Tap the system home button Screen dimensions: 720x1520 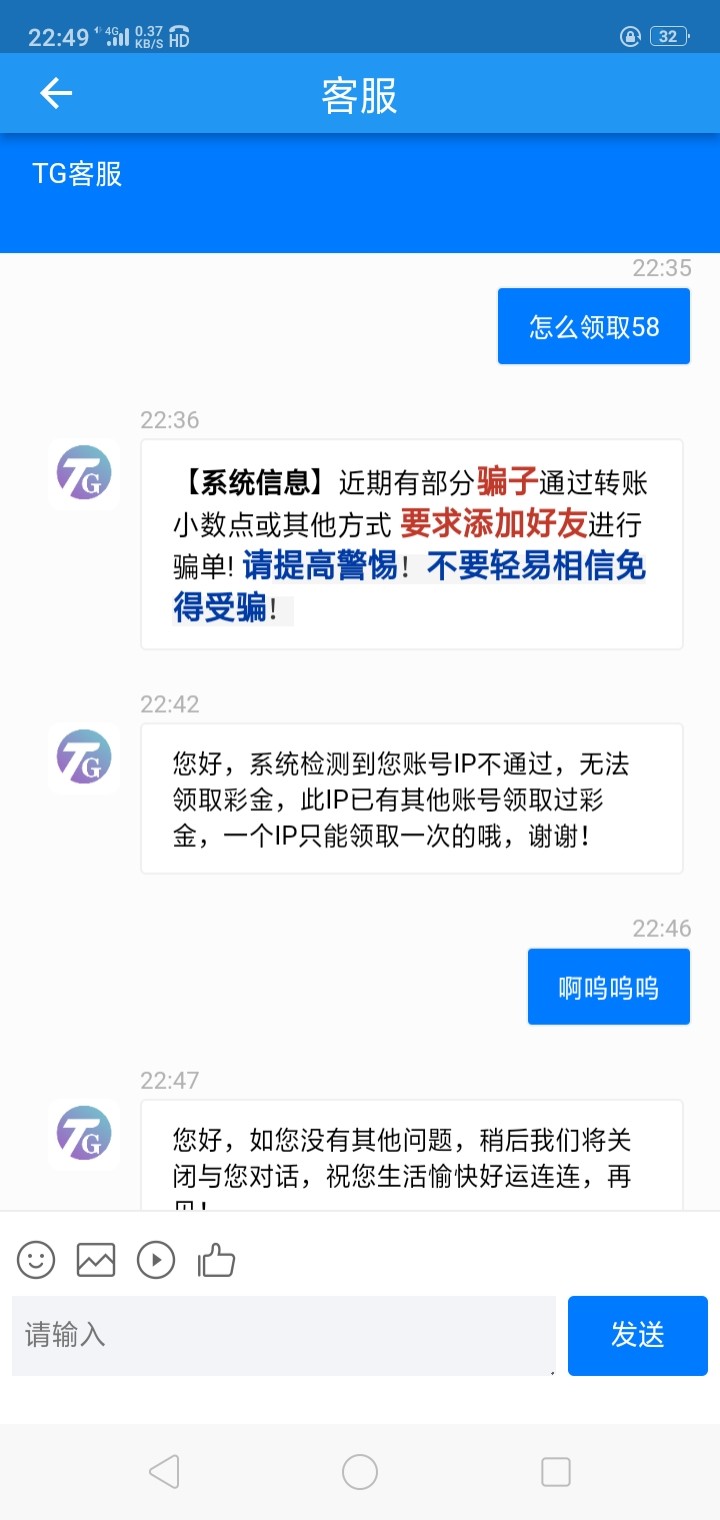click(x=360, y=1472)
